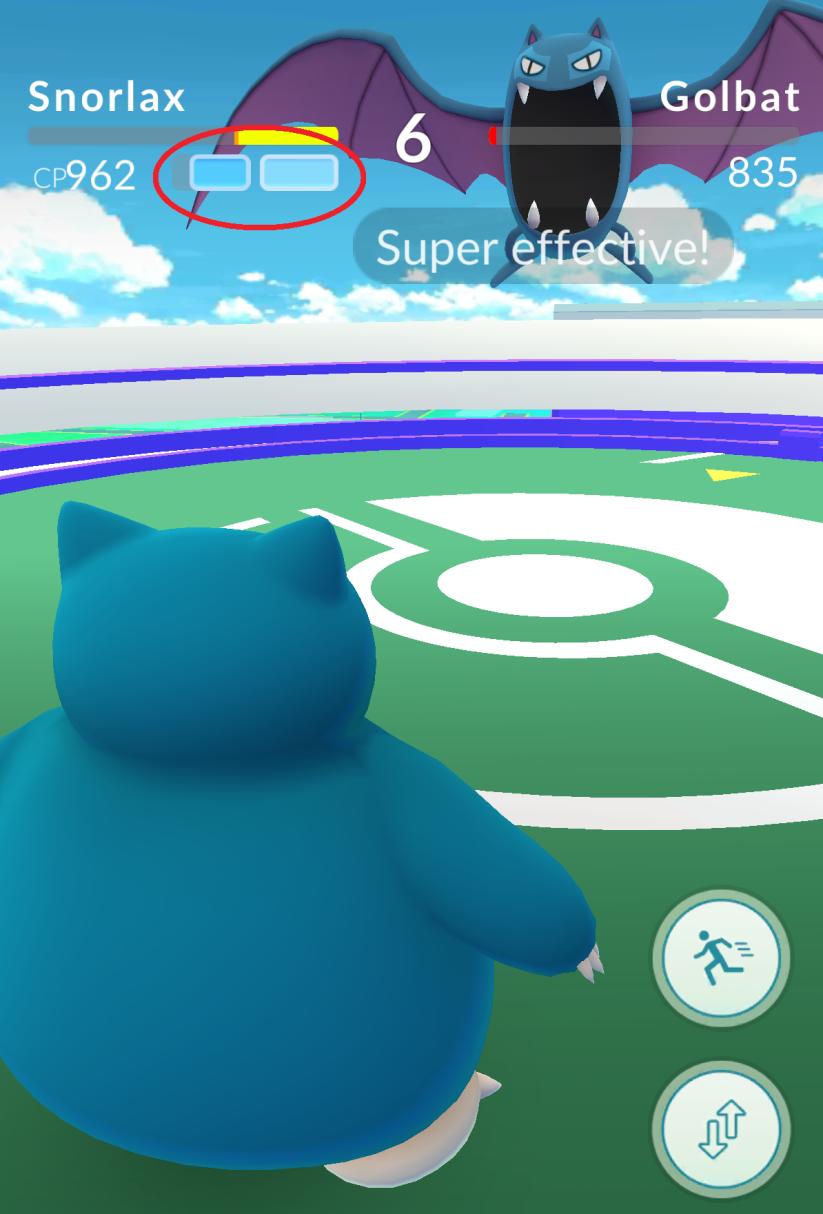Attack Golbat by tapping it

point(560,140)
